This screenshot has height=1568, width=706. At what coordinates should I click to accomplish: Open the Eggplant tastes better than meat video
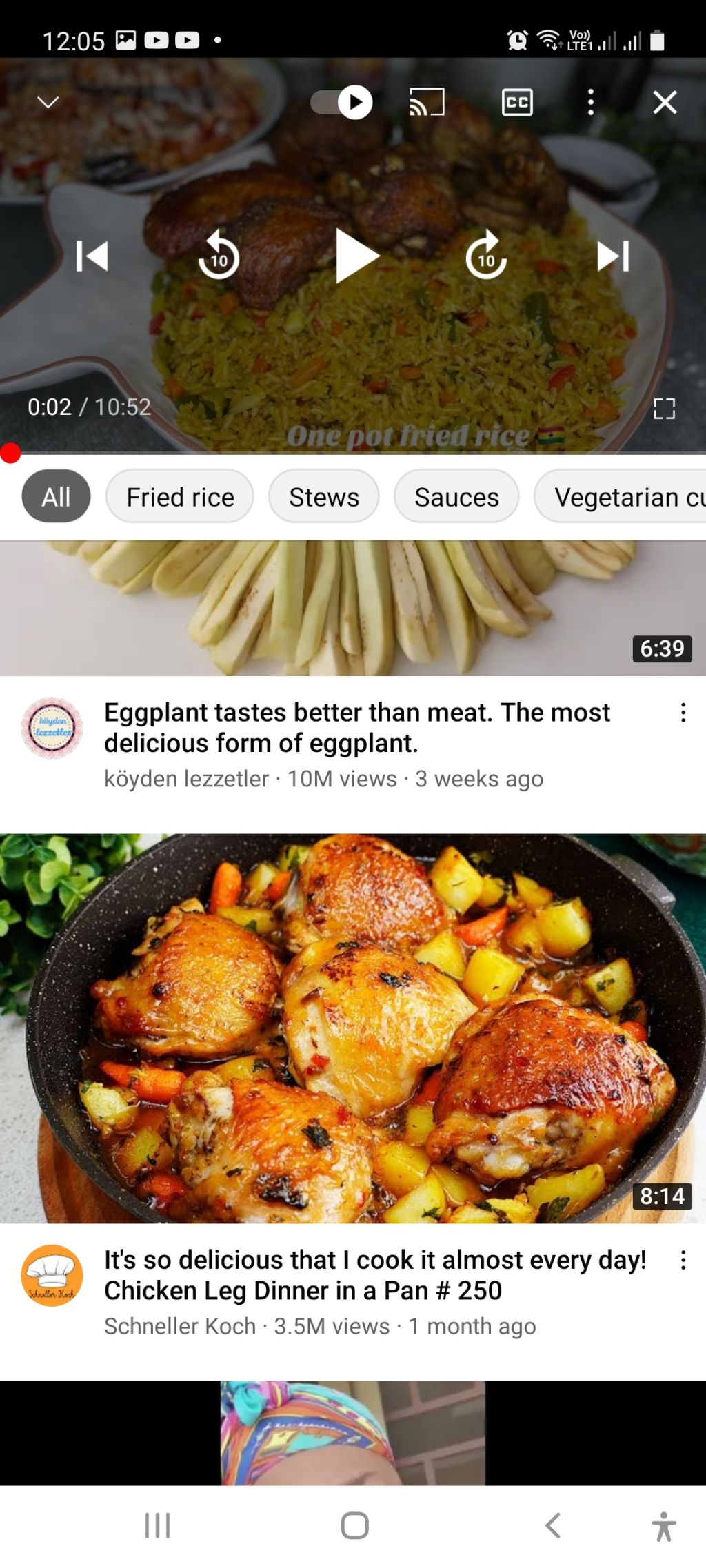357,728
